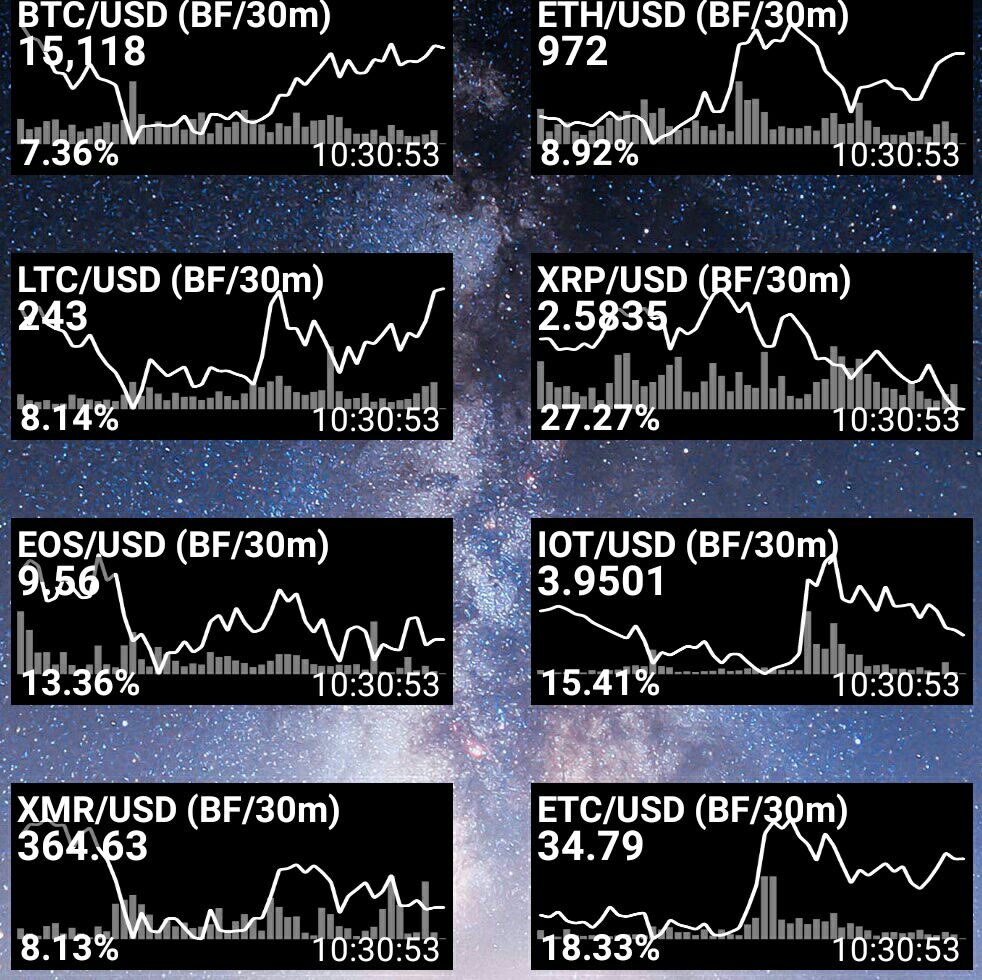Image resolution: width=982 pixels, height=980 pixels.
Task: Select the XRP/USD chart widget
Action: point(752,346)
